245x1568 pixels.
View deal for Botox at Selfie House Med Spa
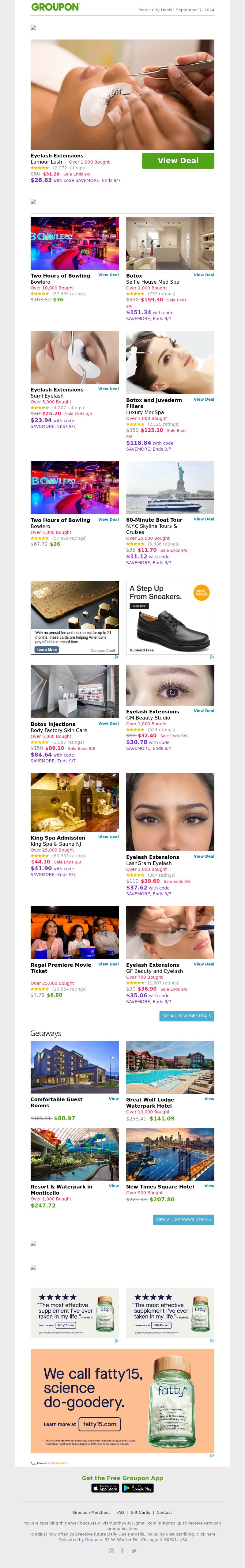[x=204, y=275]
